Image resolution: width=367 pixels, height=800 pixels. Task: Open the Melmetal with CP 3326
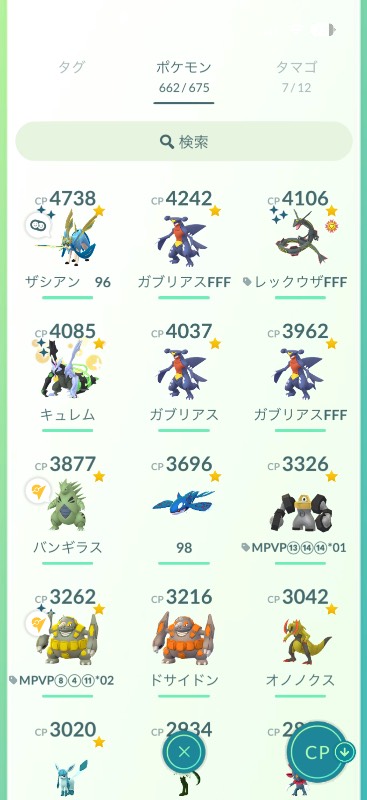click(300, 509)
